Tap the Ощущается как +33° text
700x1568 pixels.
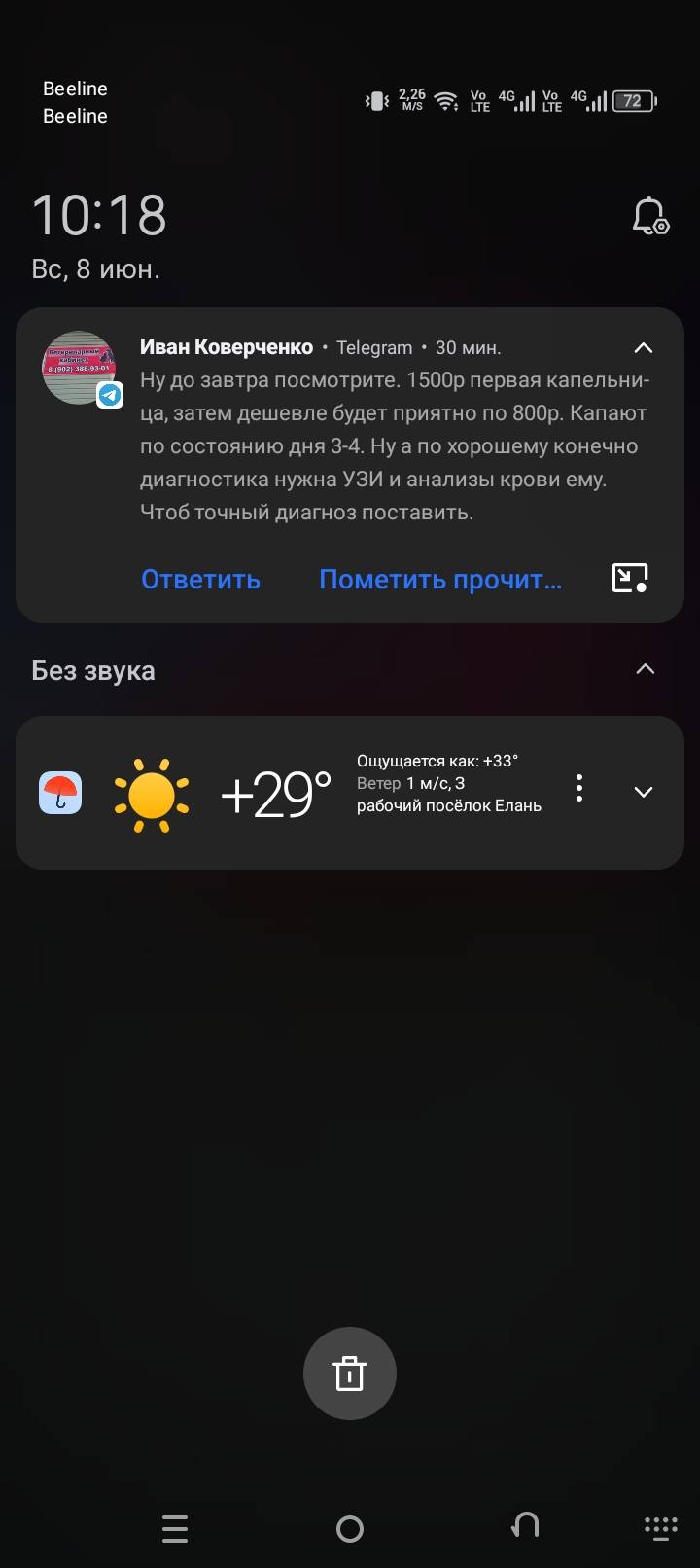(x=438, y=760)
